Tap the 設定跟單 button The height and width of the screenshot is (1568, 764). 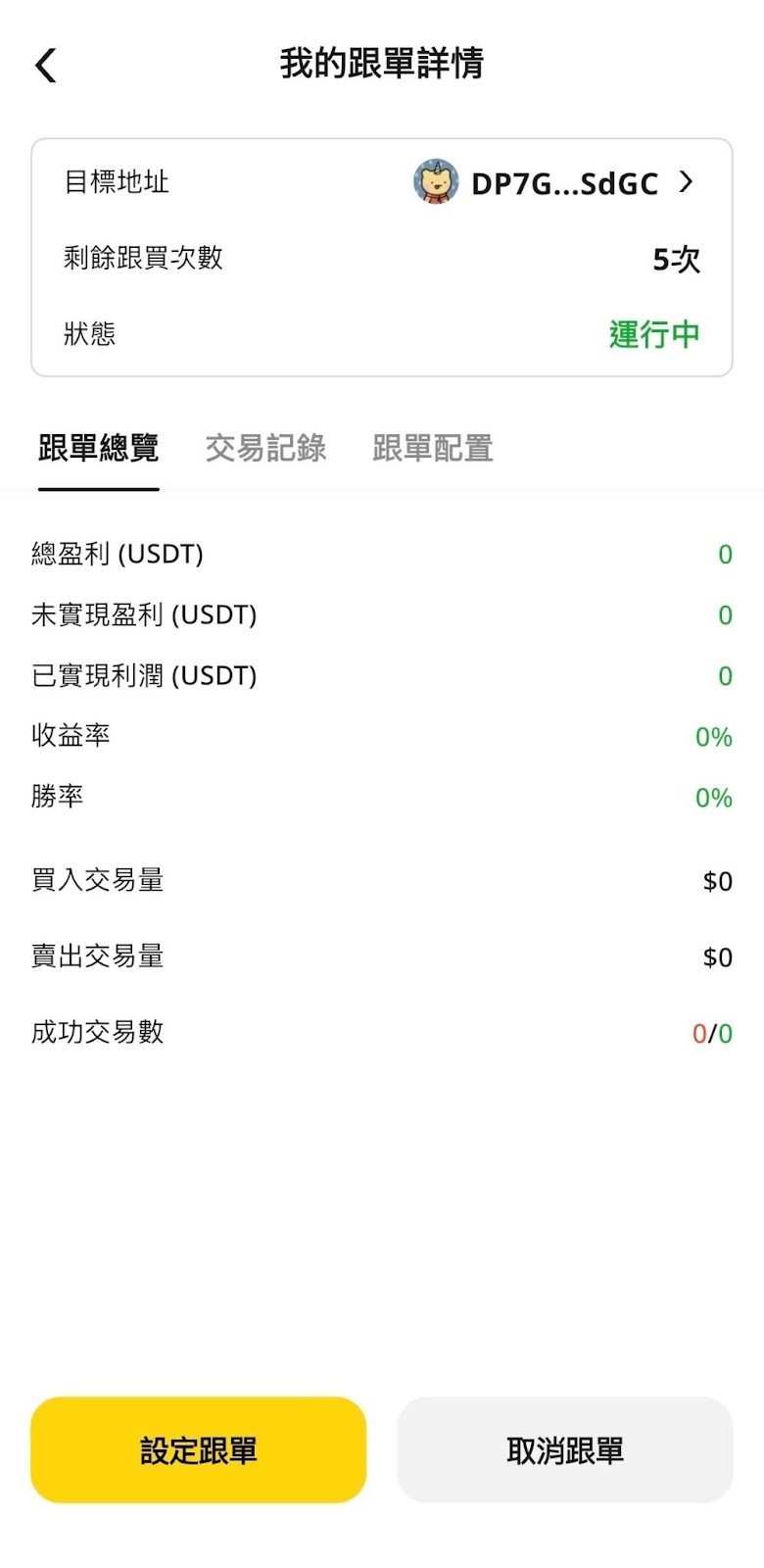199,1449
